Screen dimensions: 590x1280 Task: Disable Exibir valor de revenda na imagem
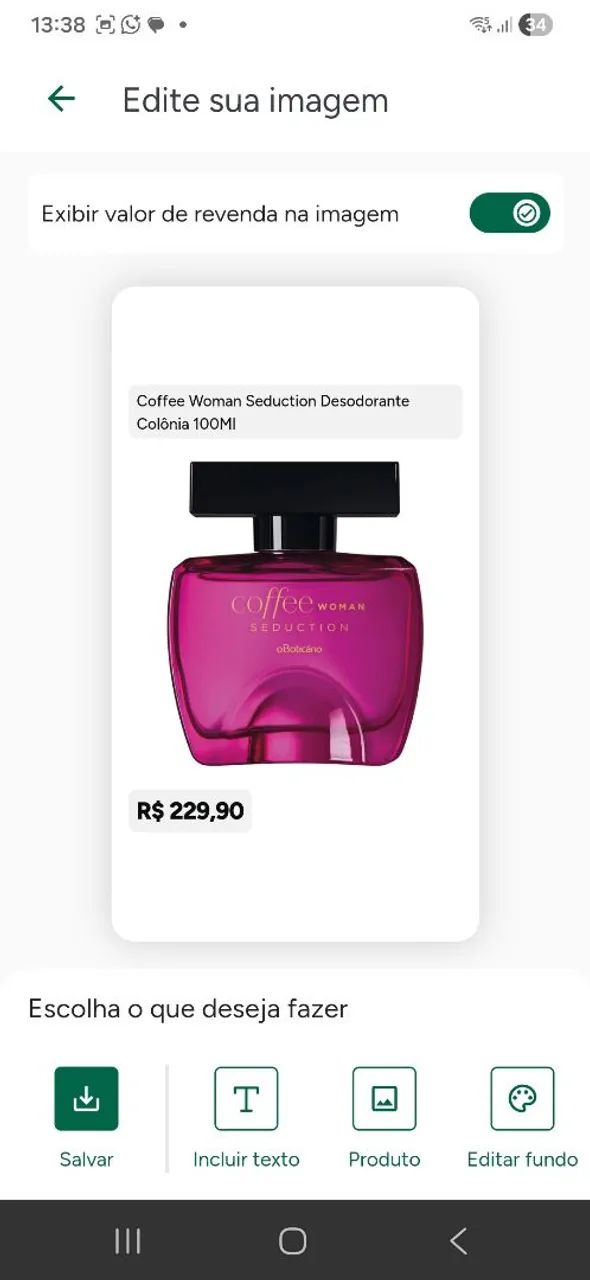click(509, 213)
